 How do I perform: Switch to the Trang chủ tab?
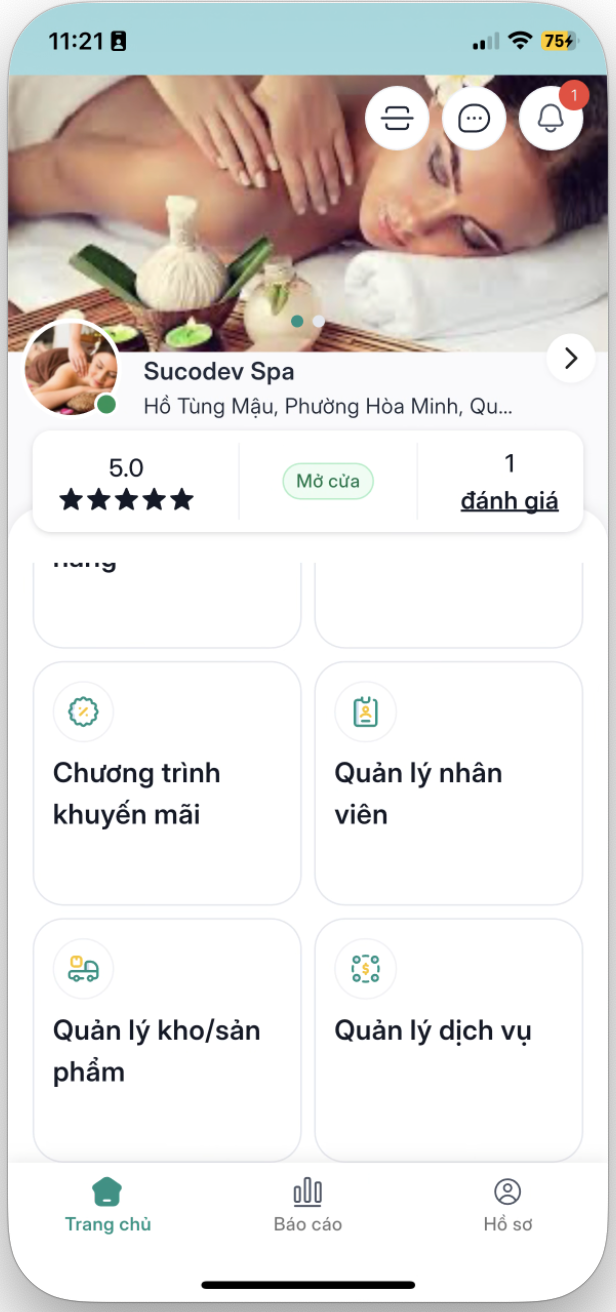[x=108, y=1204]
